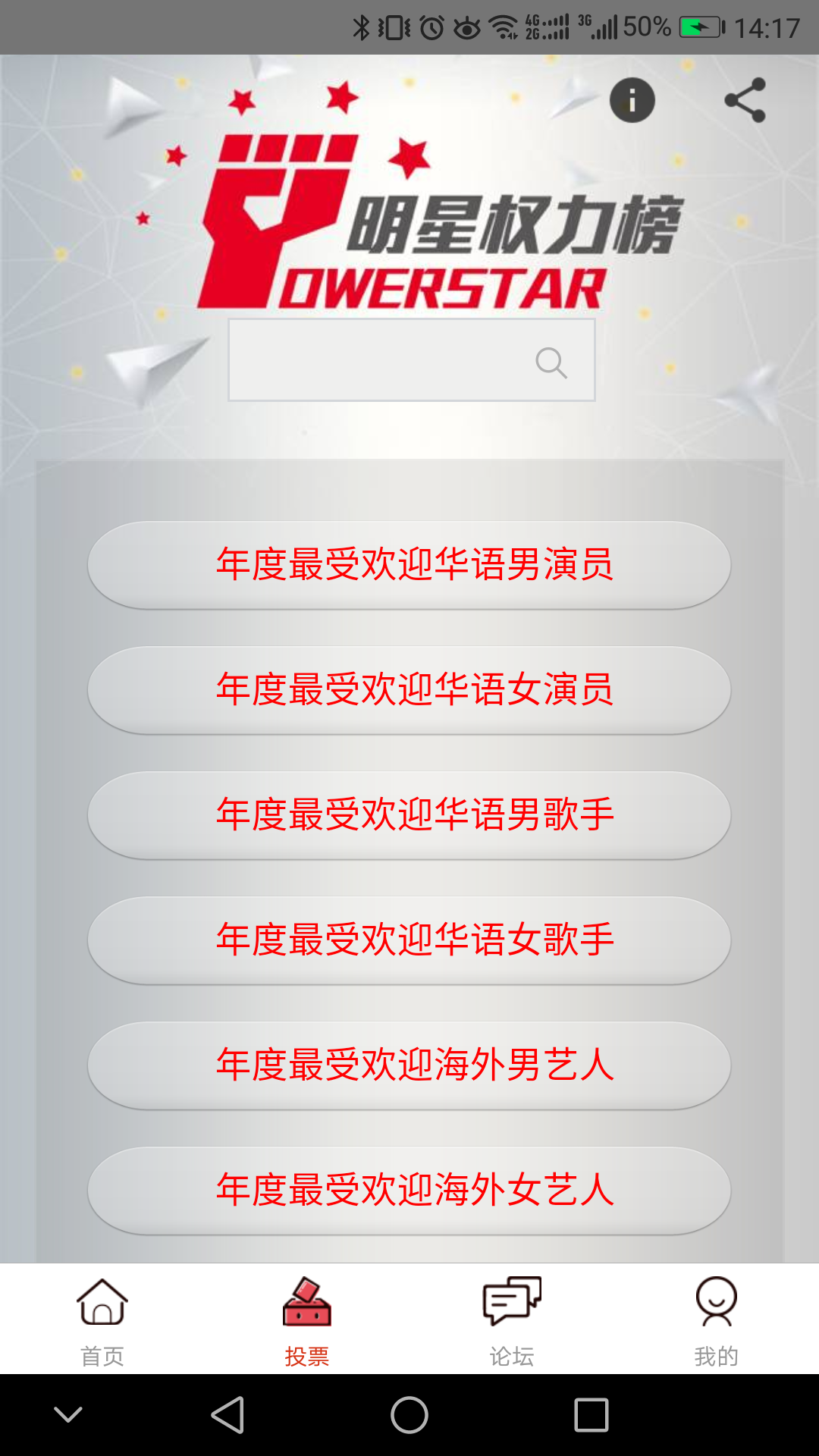This screenshot has width=819, height=1456.
Task: Share this page via share icon
Action: tap(745, 100)
